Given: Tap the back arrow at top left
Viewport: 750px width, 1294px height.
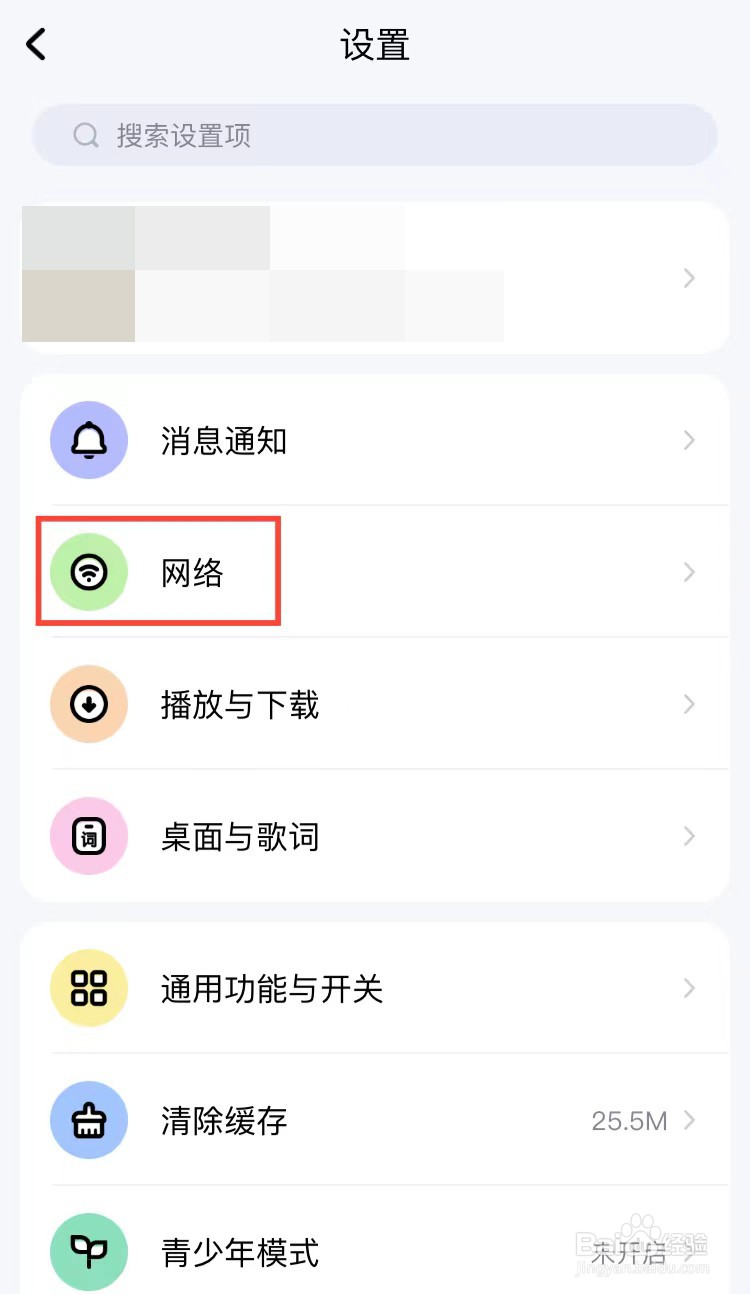Looking at the screenshot, I should tap(36, 44).
